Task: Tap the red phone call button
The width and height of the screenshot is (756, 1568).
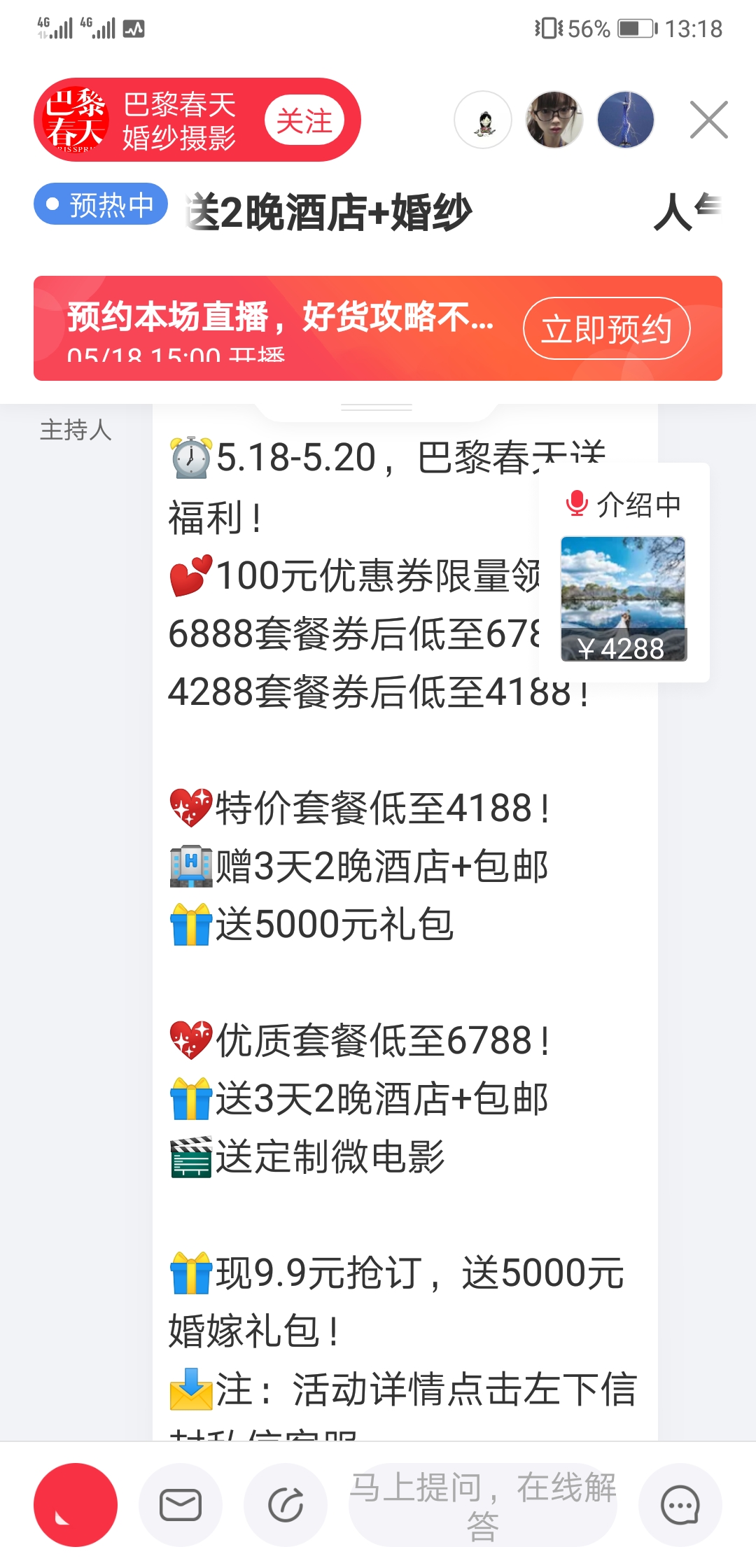Action: (x=76, y=1504)
